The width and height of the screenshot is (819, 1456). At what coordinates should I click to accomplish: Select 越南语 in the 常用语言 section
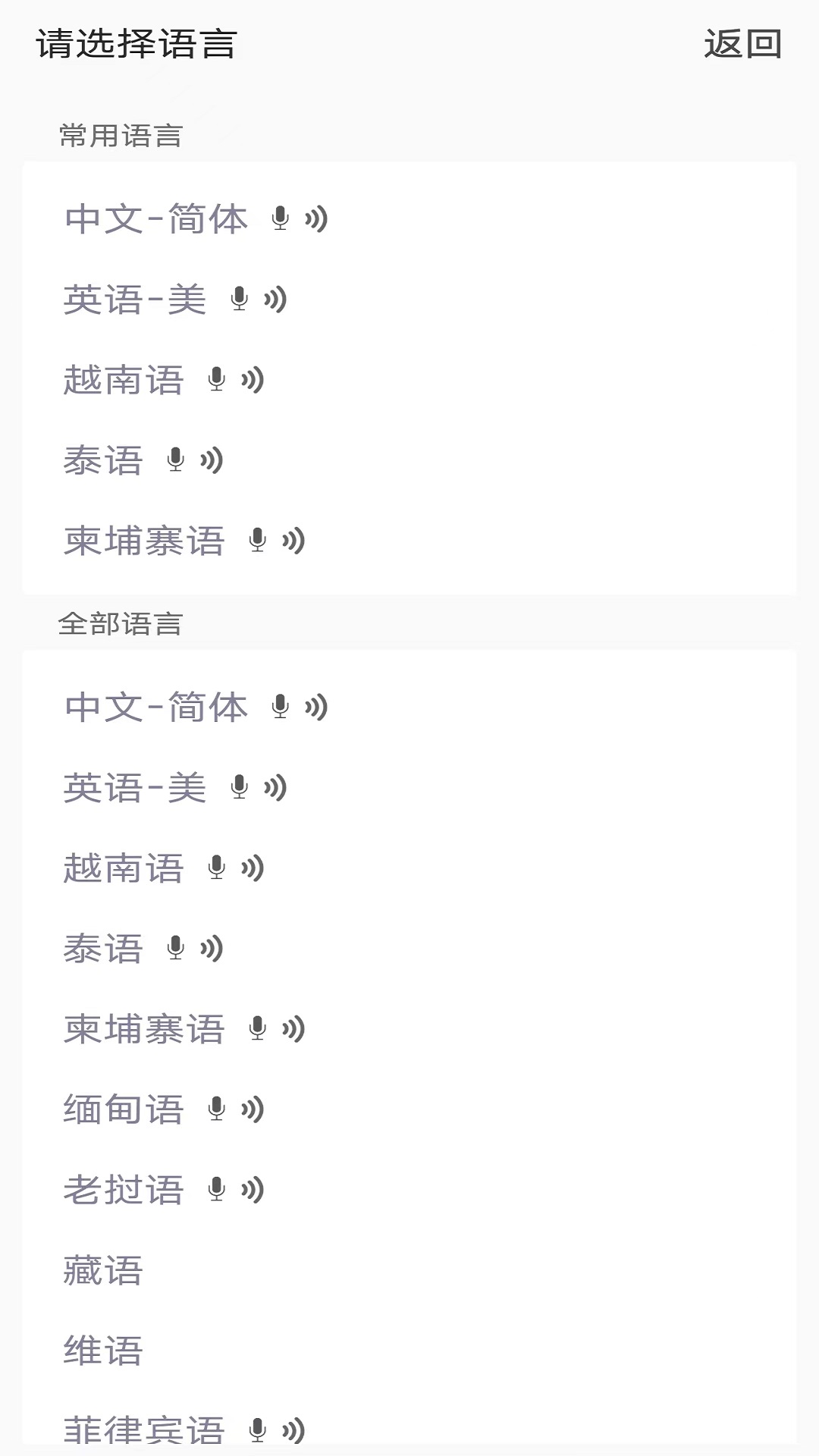click(x=124, y=380)
